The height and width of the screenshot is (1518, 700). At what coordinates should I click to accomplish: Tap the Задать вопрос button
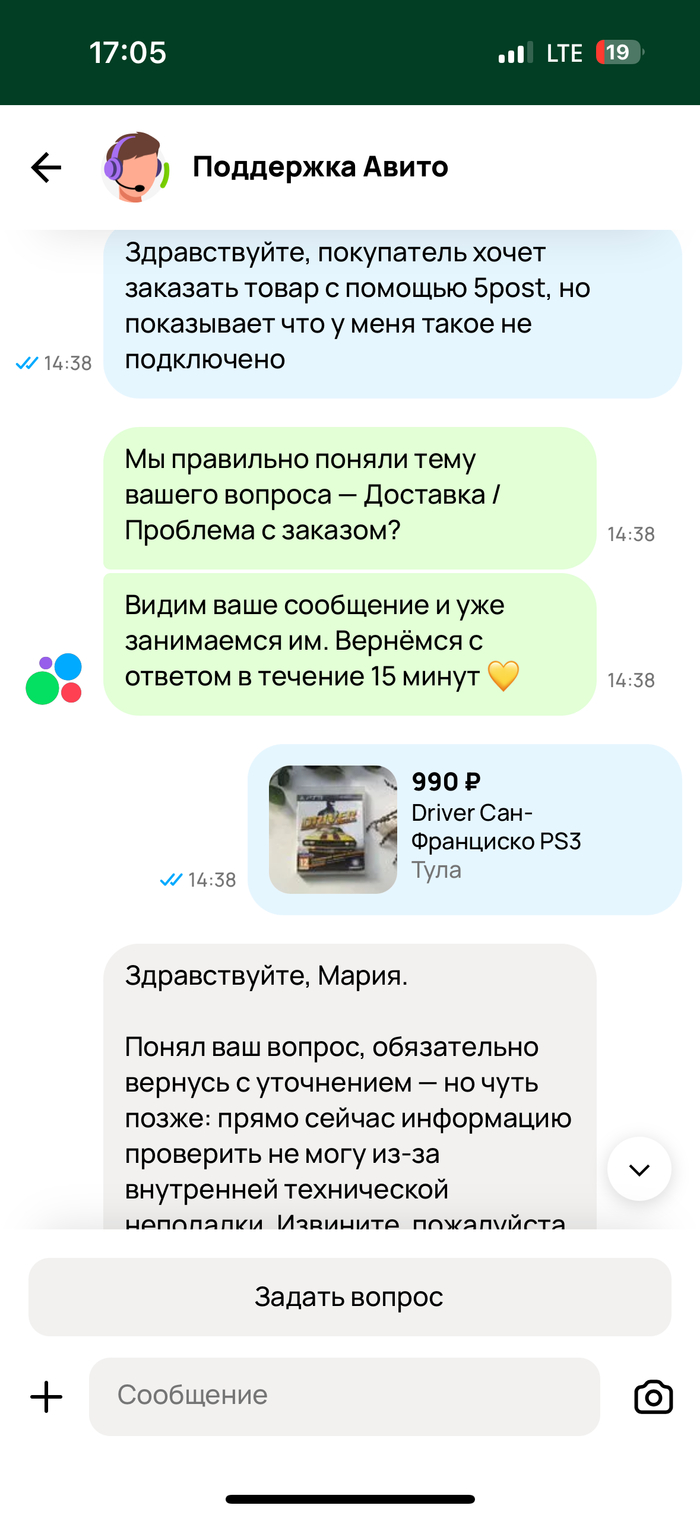click(x=349, y=1297)
